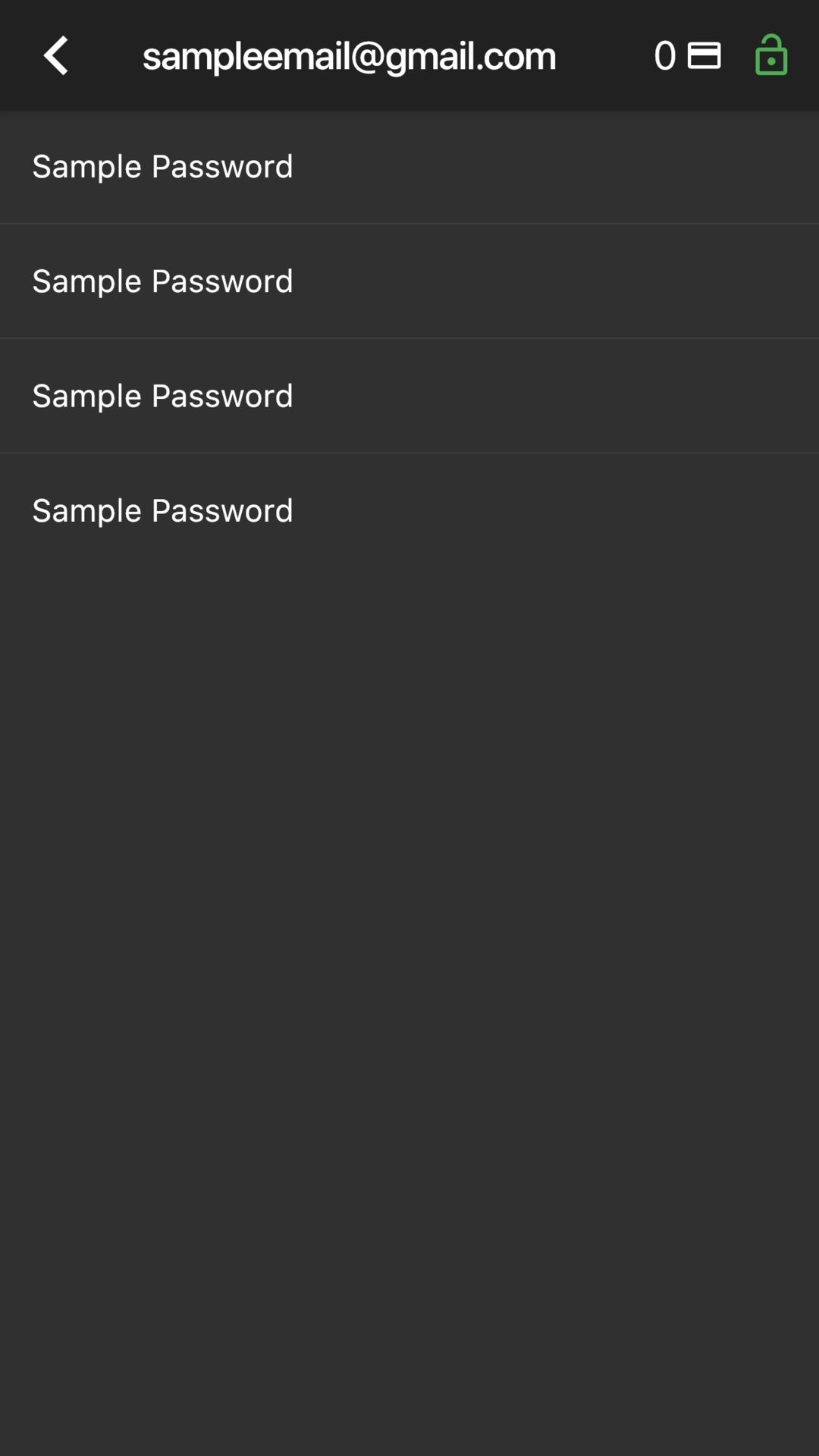
Task: Open the card icon next to the counter
Action: tap(704, 55)
